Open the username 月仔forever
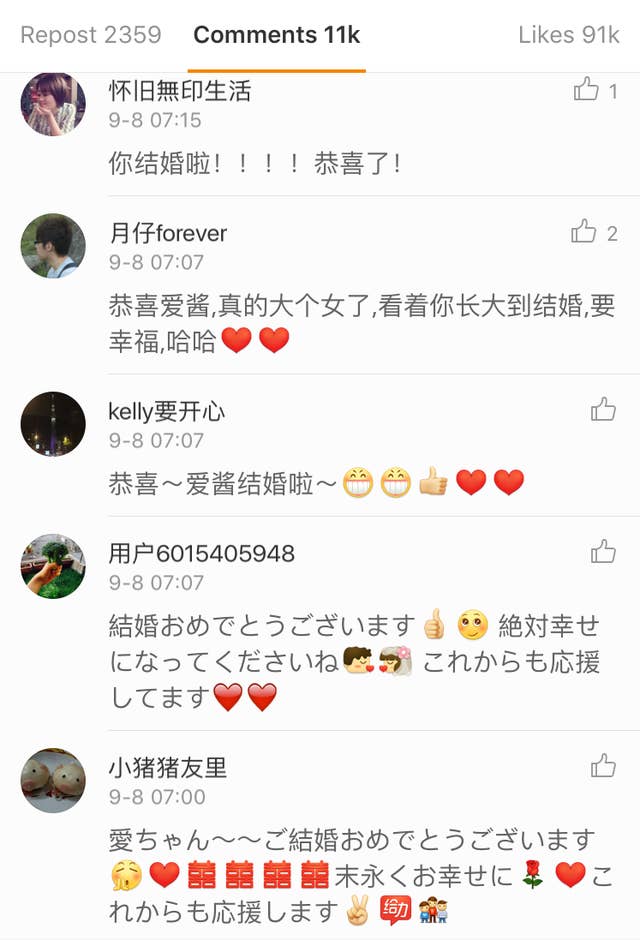This screenshot has height=940, width=640. tap(167, 233)
